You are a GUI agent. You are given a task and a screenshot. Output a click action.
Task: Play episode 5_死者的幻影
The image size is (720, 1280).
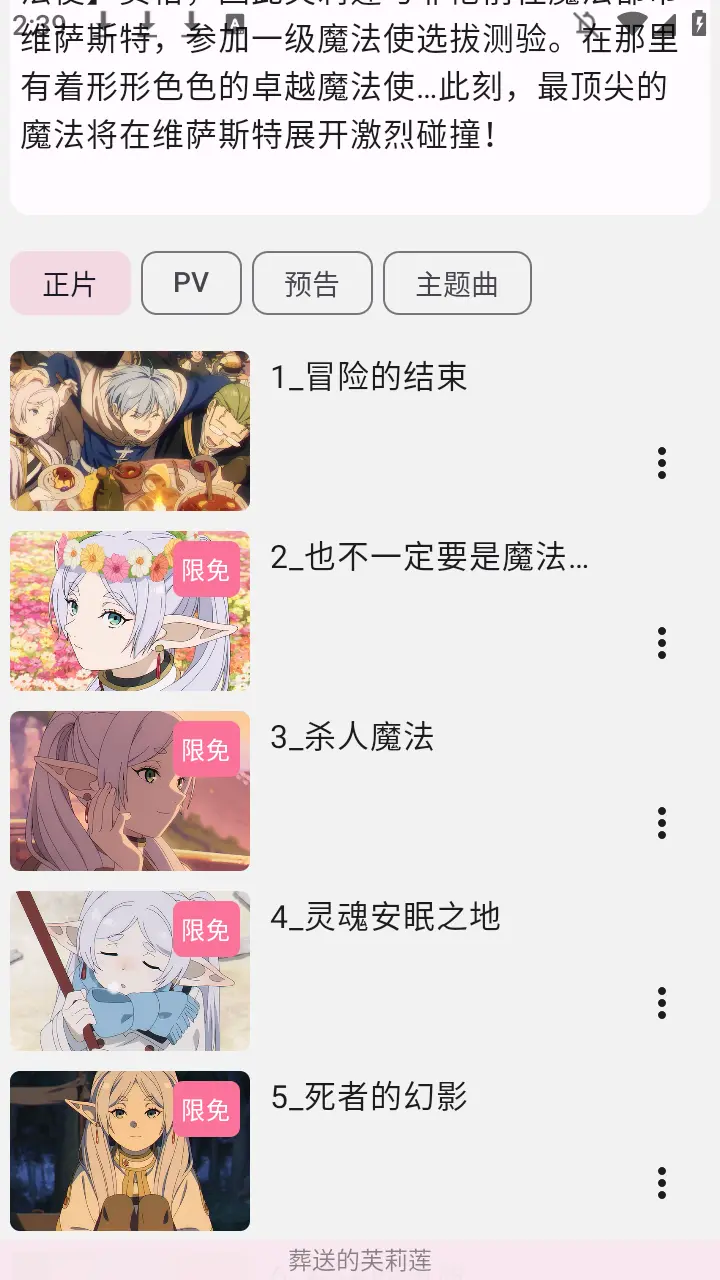(x=130, y=1151)
